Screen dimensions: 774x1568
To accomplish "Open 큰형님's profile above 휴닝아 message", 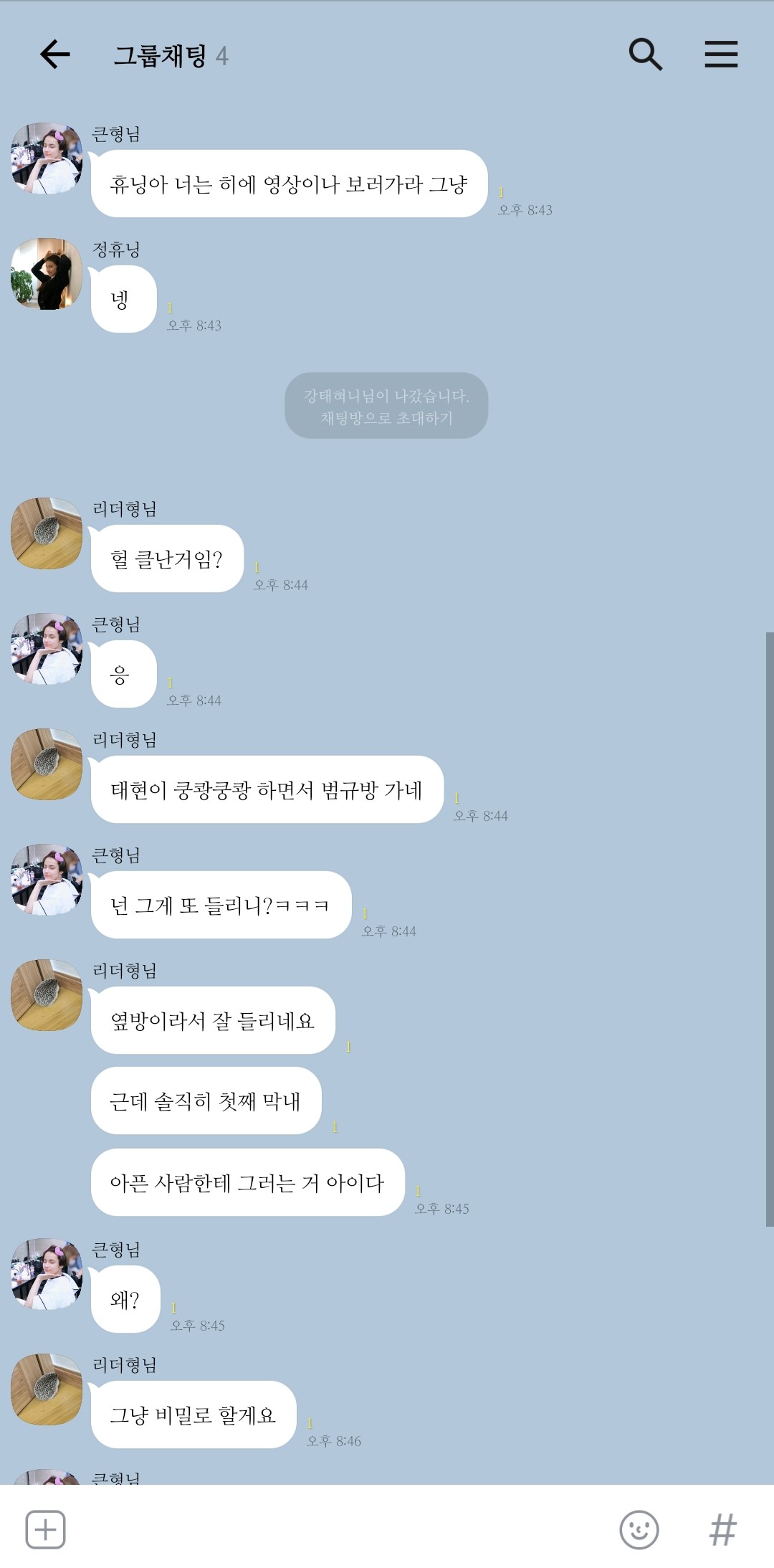I will coord(47,158).
